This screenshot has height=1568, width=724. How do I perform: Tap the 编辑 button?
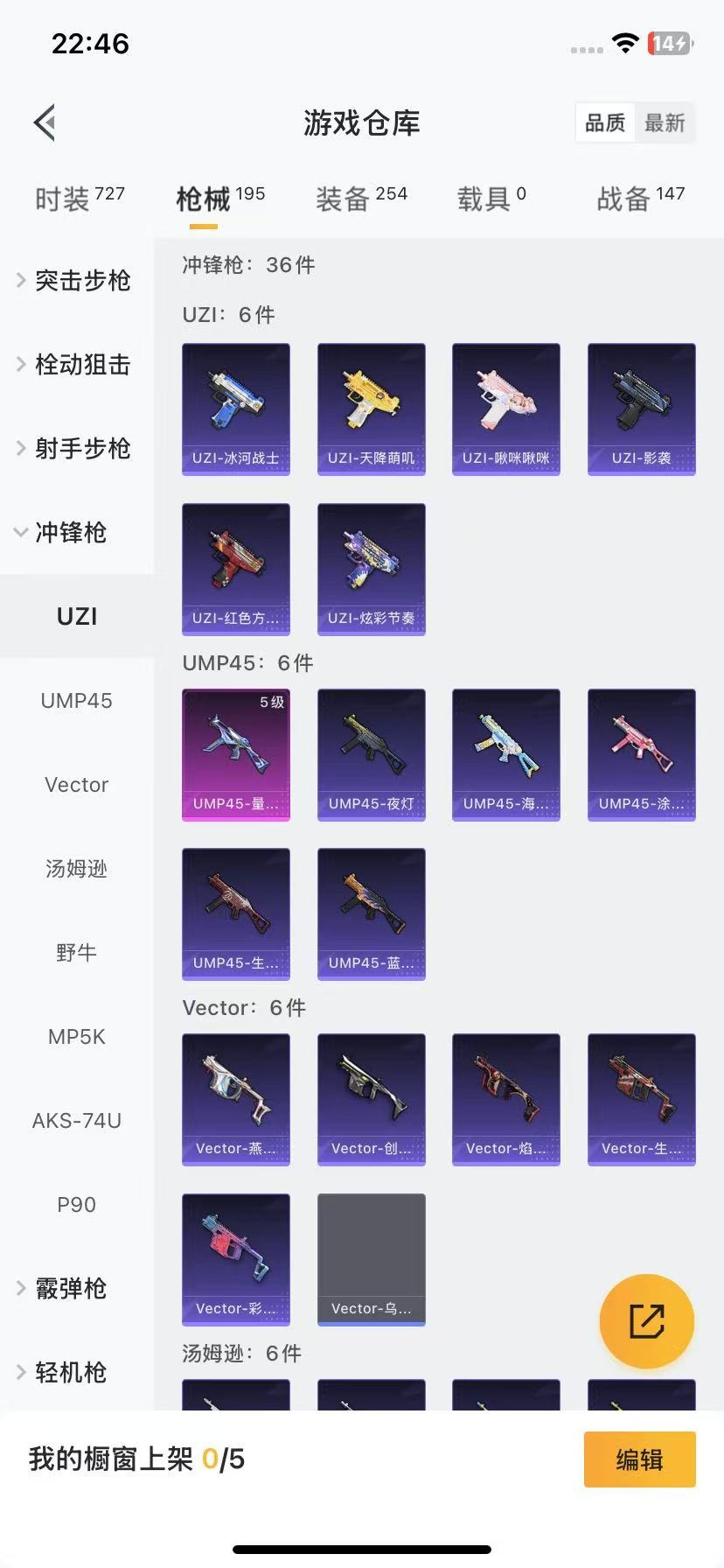coord(640,1459)
